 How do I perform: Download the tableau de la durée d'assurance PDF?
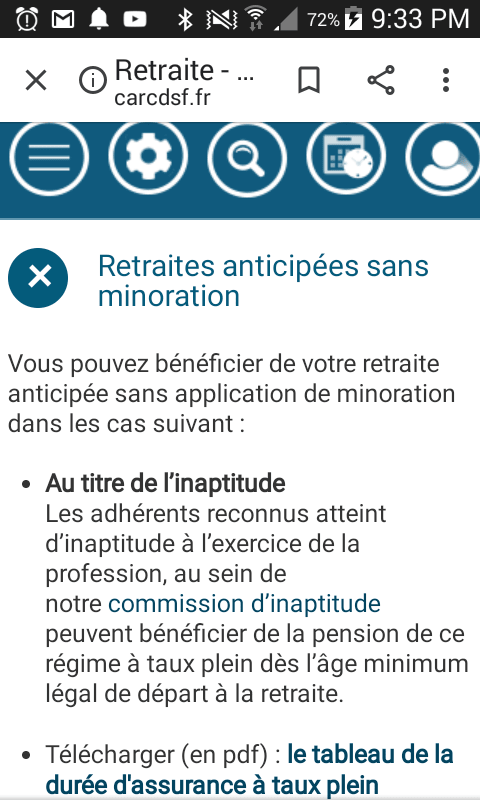point(249,769)
